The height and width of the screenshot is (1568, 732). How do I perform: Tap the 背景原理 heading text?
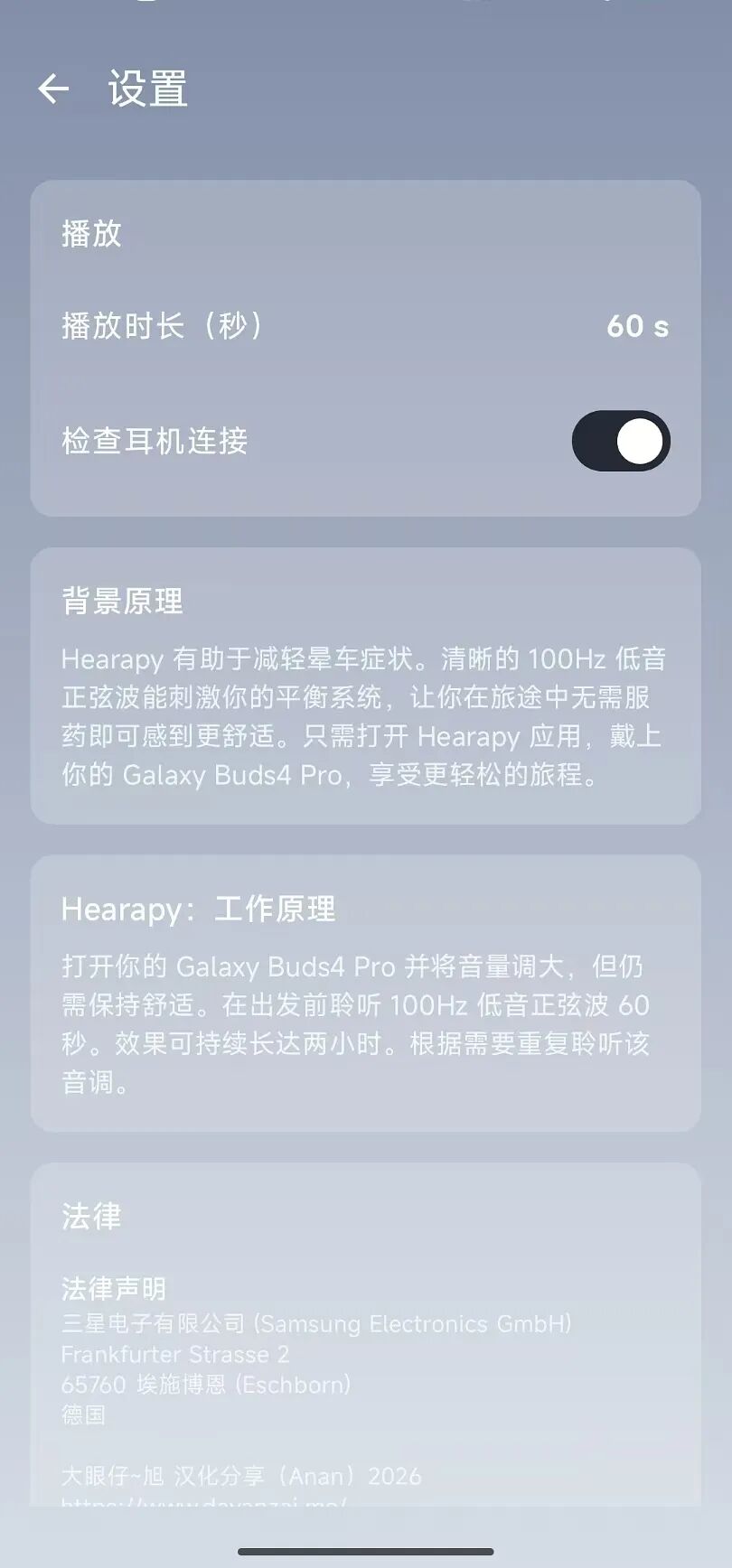[x=122, y=601]
